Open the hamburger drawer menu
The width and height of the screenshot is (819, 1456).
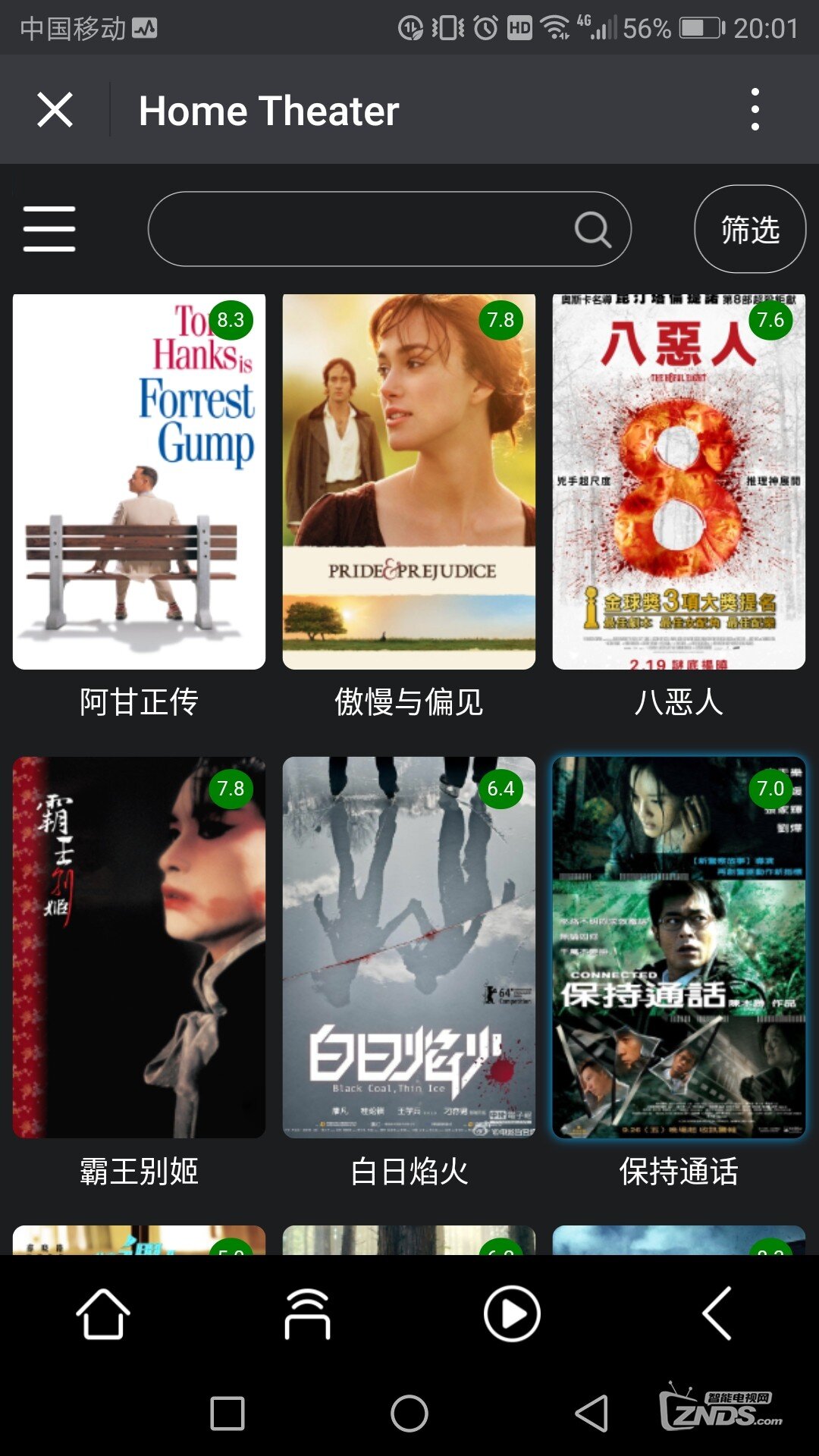pyautogui.click(x=49, y=228)
